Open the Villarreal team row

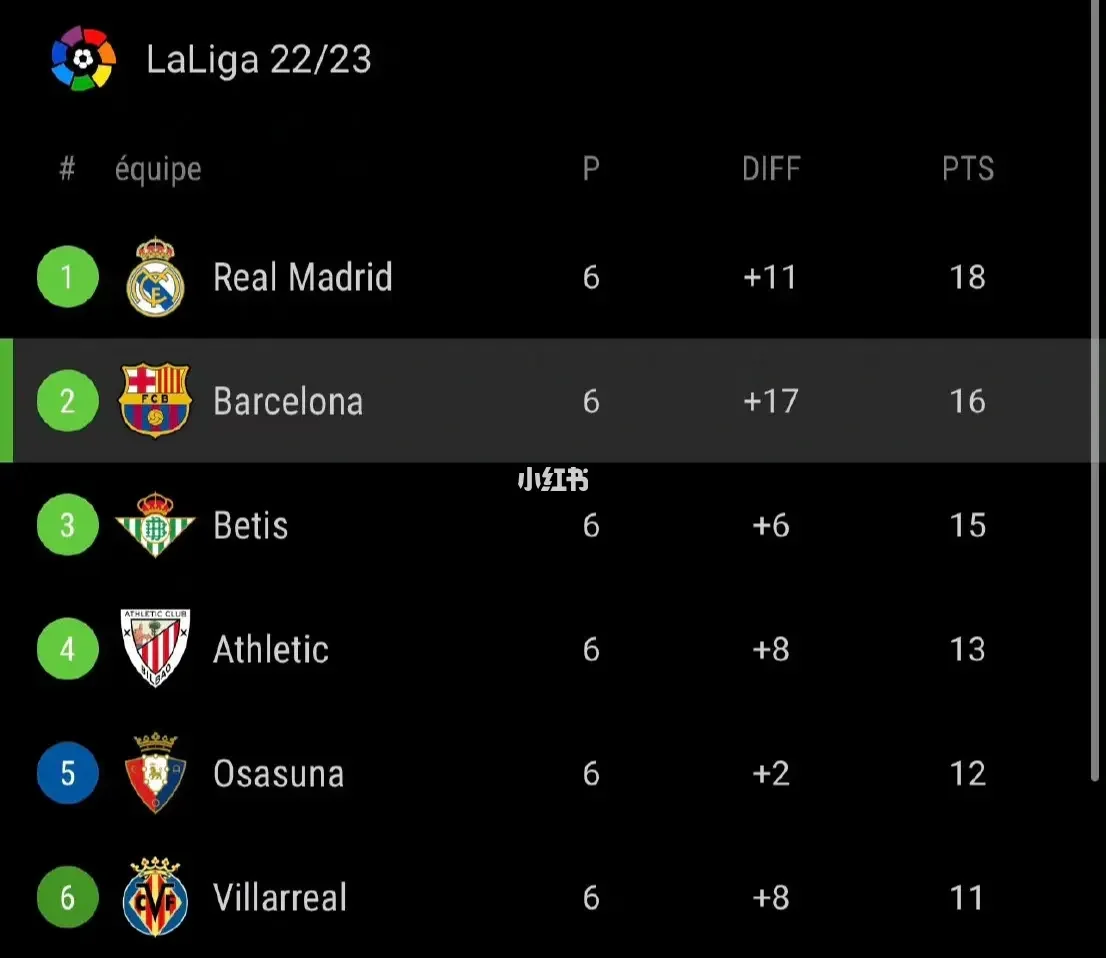tap(280, 897)
